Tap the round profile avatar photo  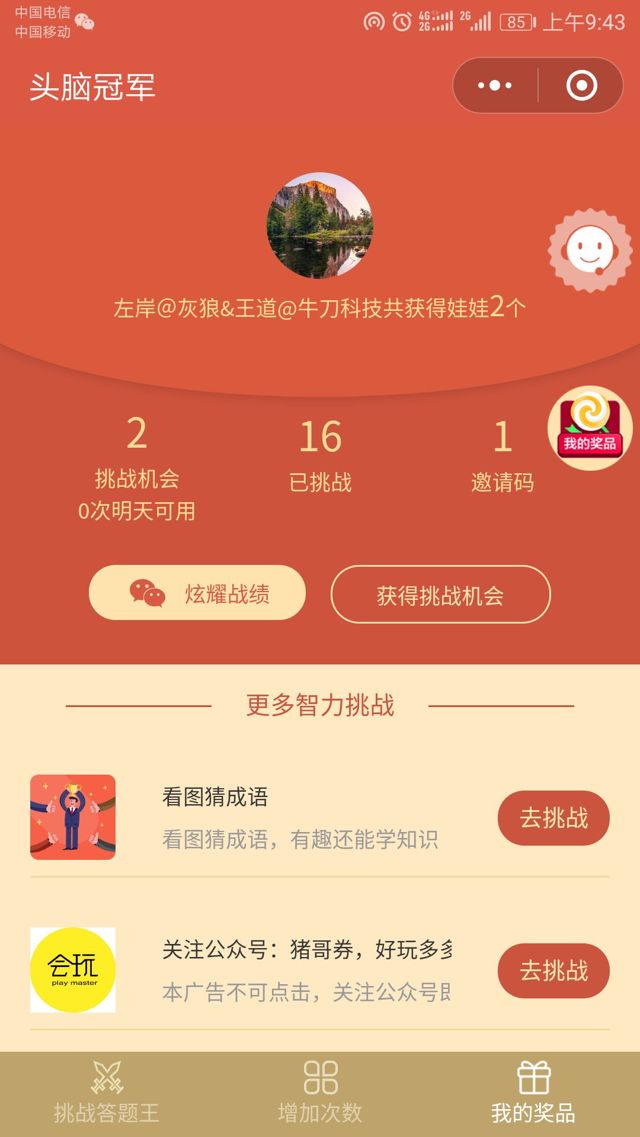pos(320,225)
